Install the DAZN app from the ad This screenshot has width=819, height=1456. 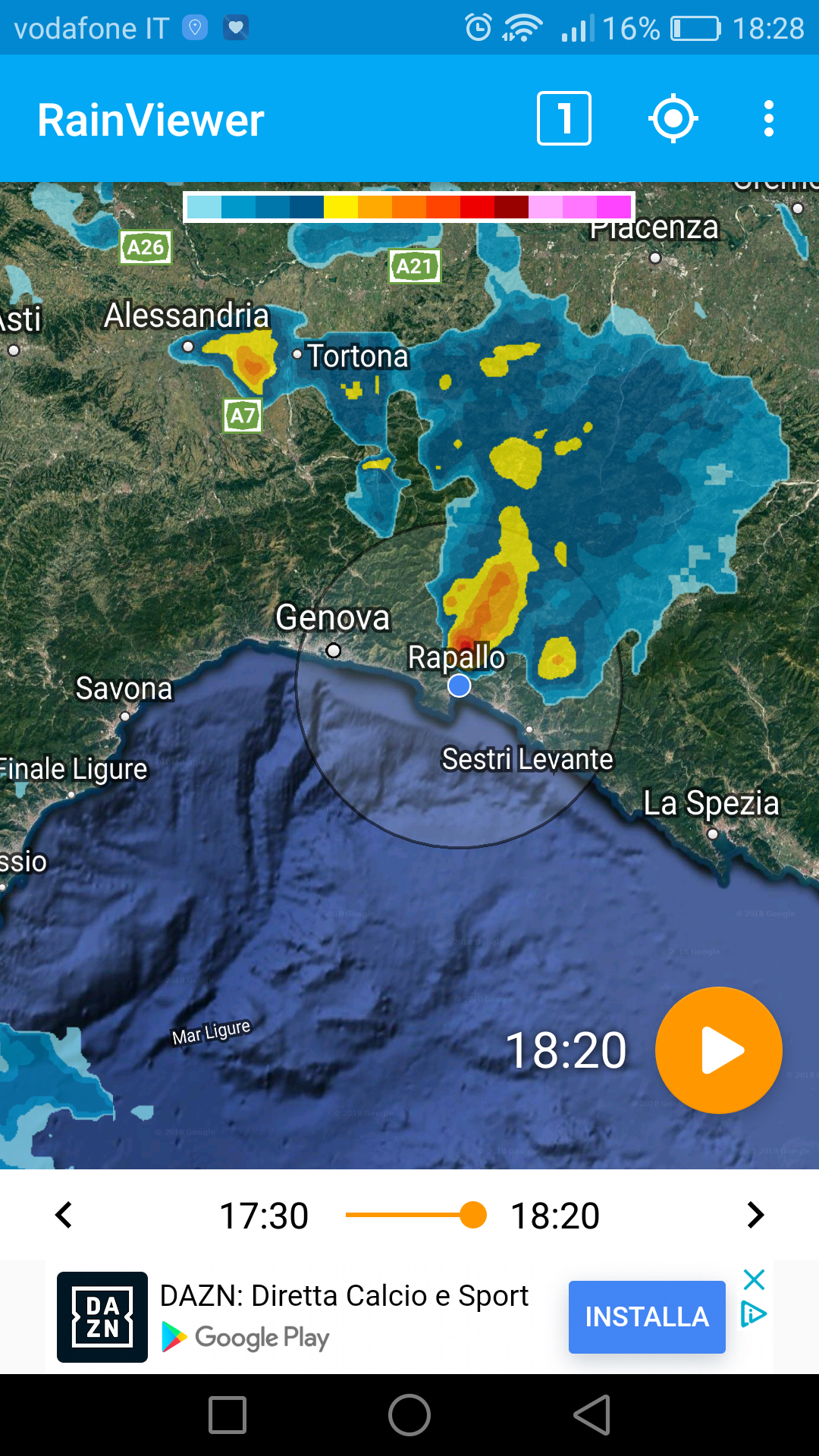pyautogui.click(x=646, y=1317)
